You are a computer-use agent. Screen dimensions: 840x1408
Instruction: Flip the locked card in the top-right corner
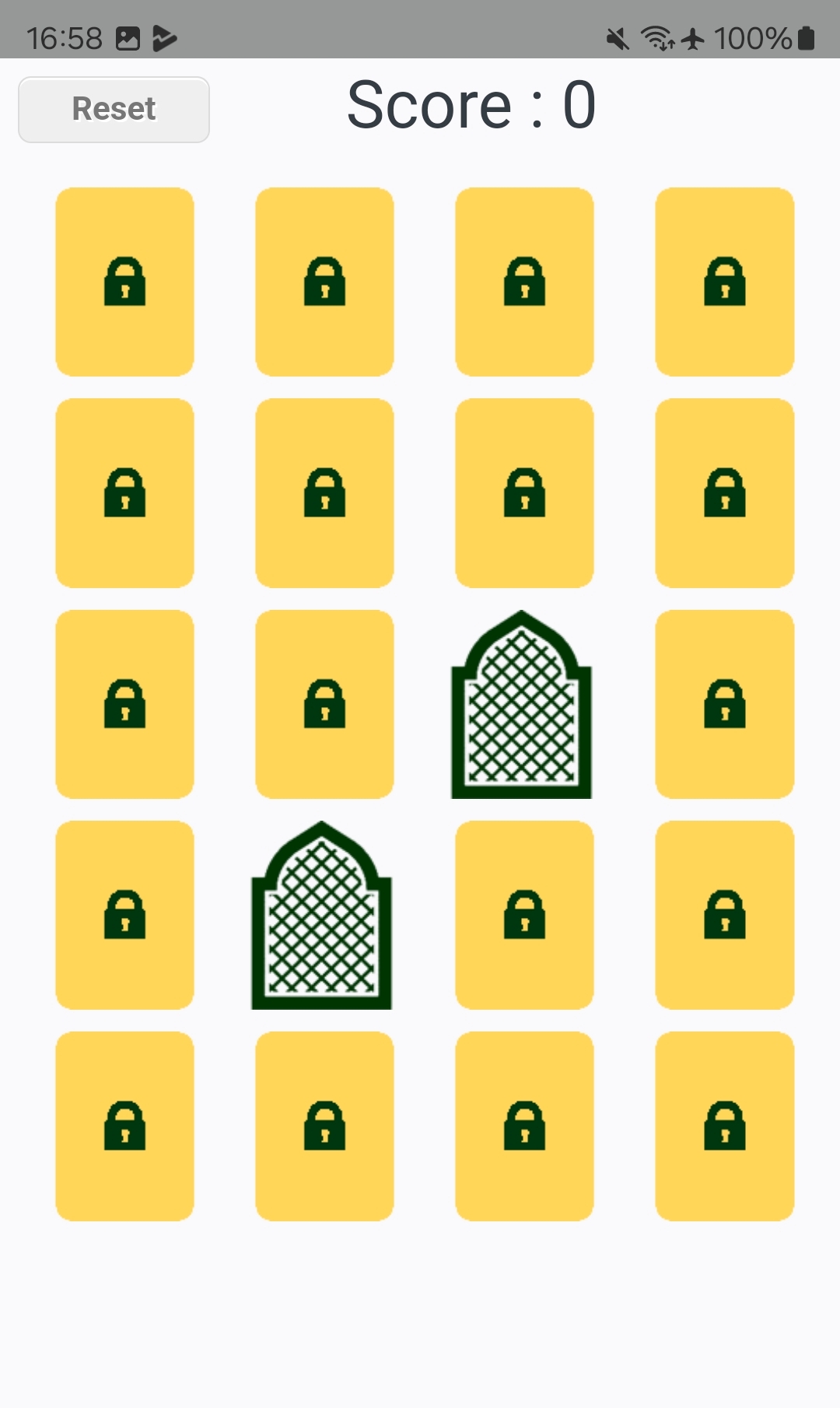(x=724, y=282)
